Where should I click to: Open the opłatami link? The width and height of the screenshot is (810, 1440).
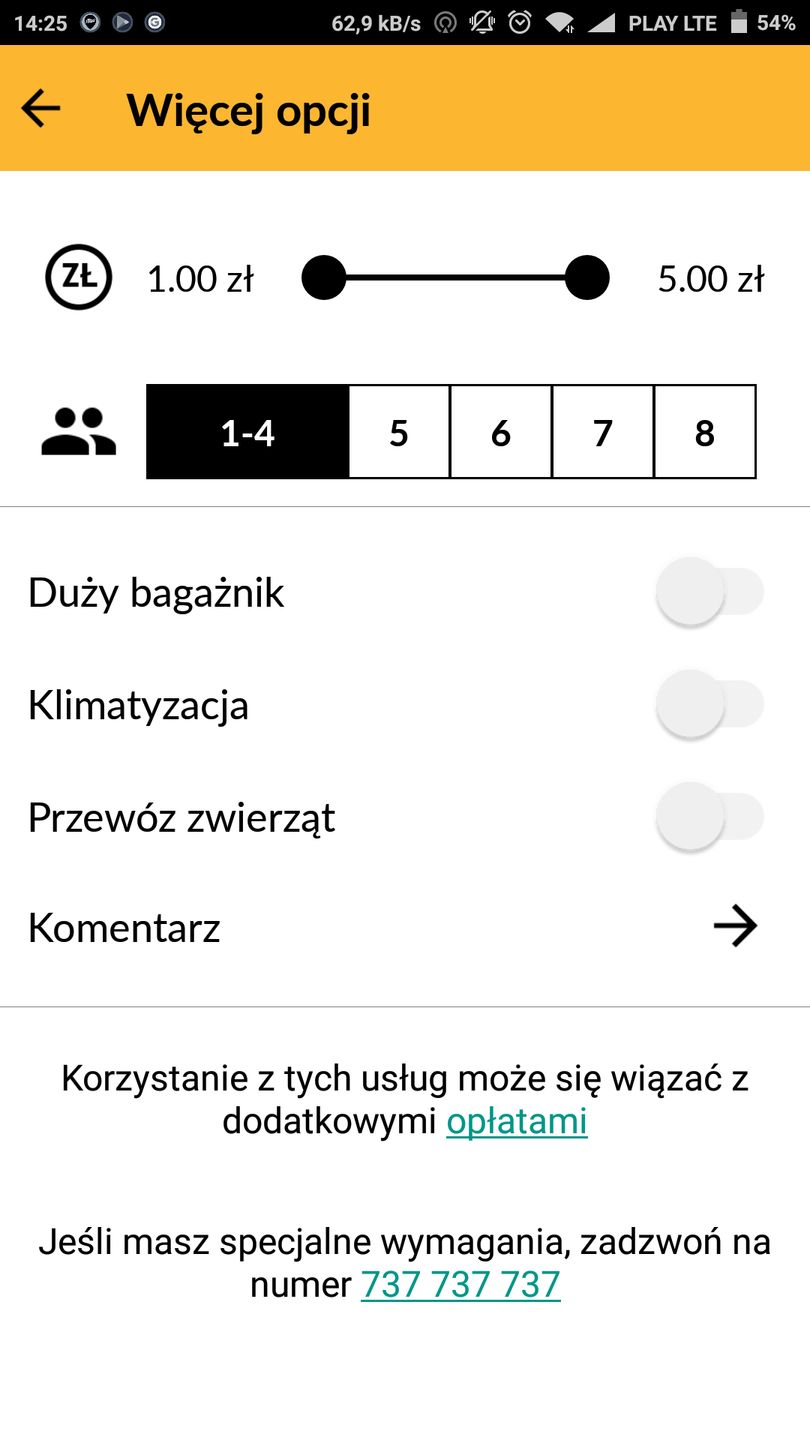517,1120
